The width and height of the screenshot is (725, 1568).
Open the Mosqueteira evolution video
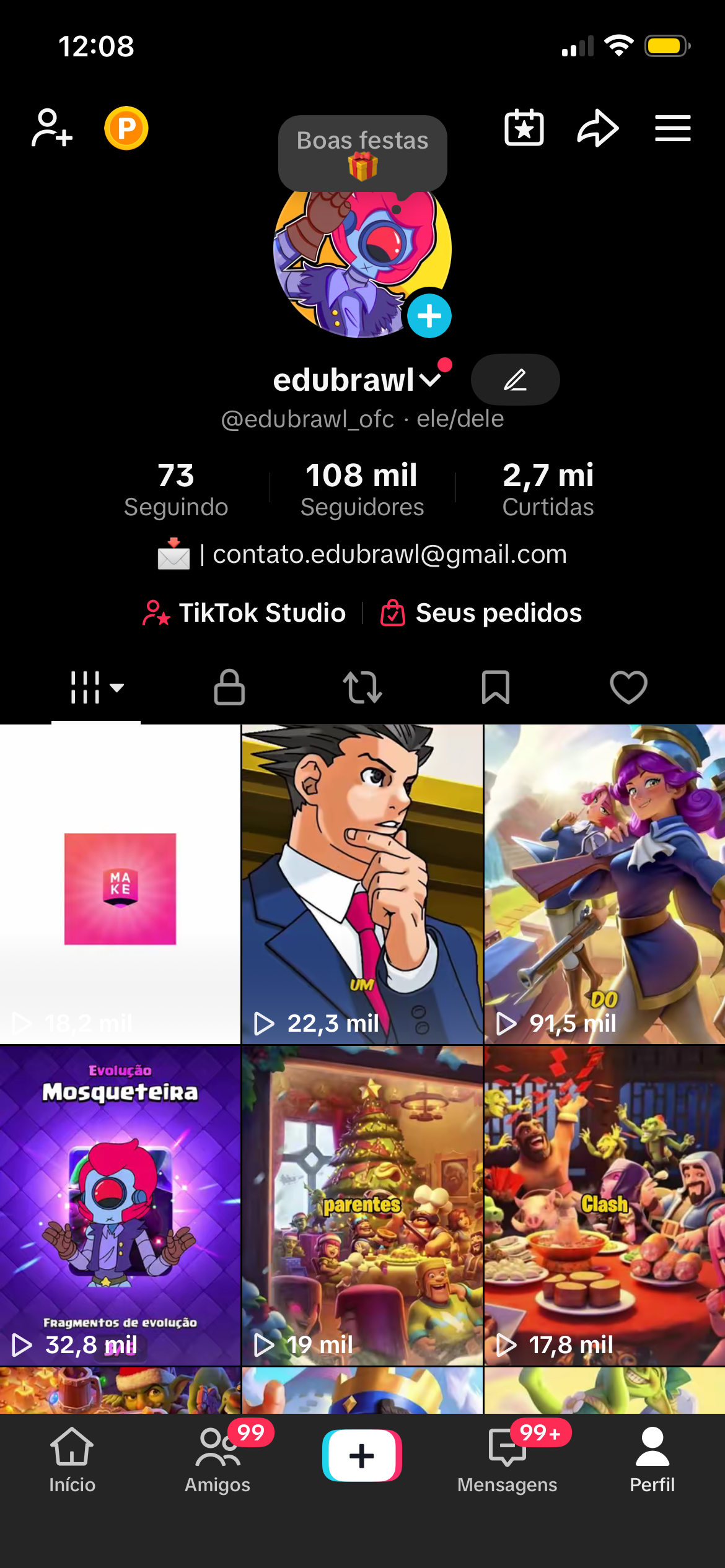click(x=120, y=1205)
